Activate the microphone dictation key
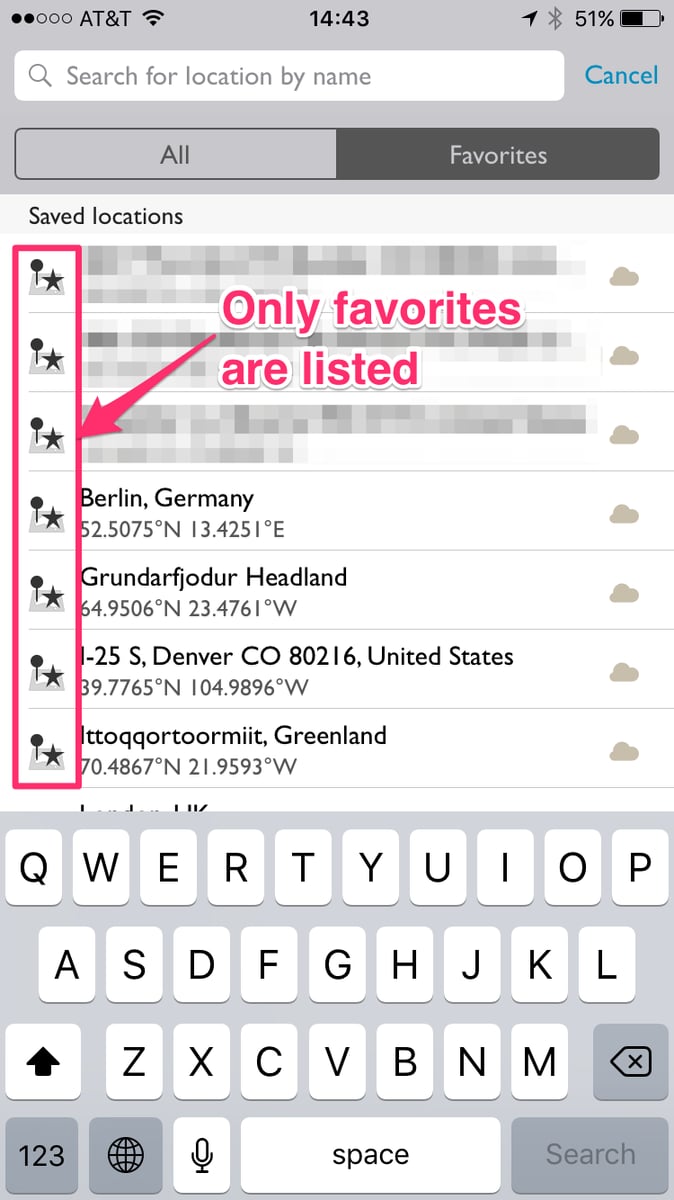674x1200 pixels. [x=203, y=1154]
